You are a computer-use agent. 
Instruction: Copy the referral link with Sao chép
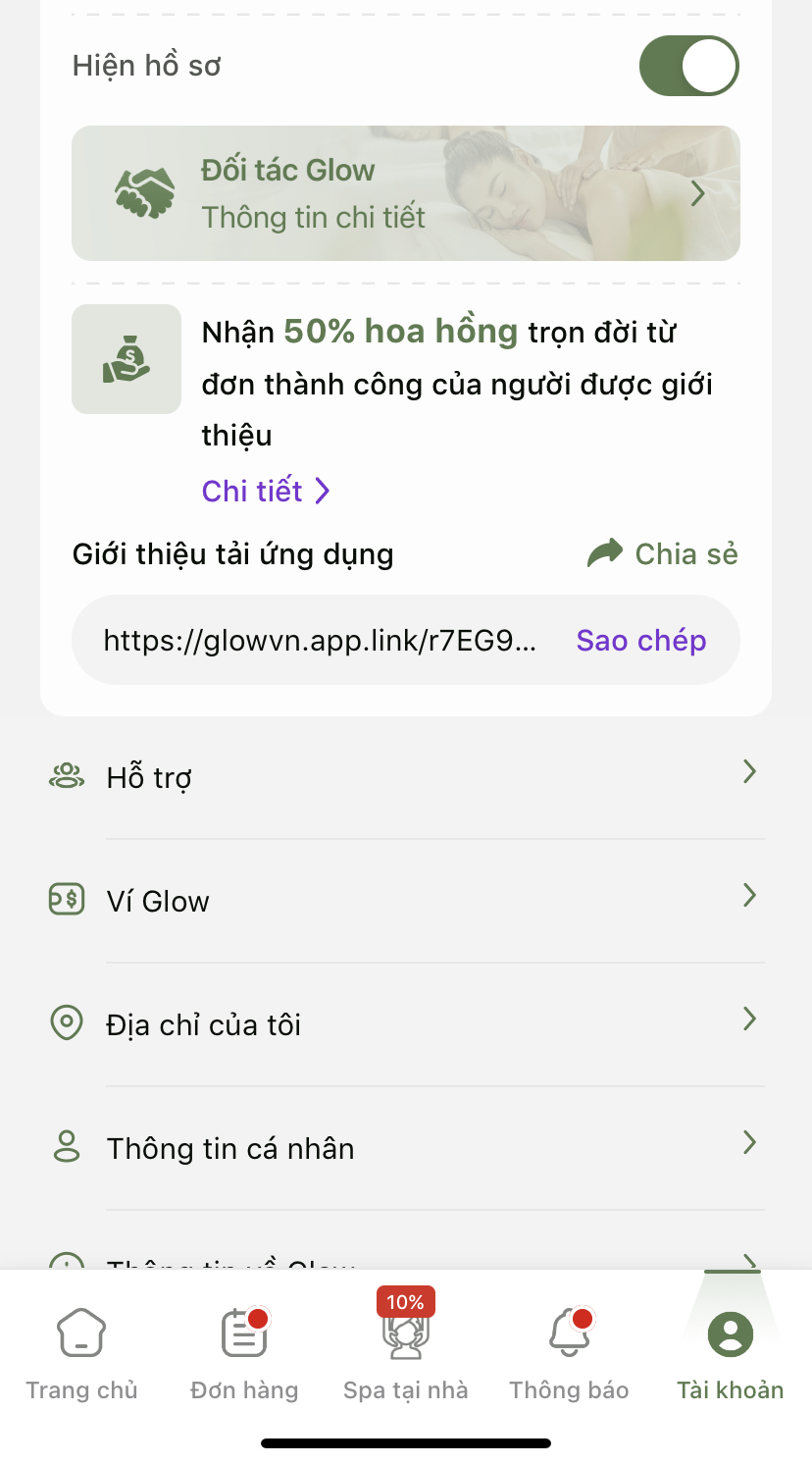pyautogui.click(x=641, y=641)
